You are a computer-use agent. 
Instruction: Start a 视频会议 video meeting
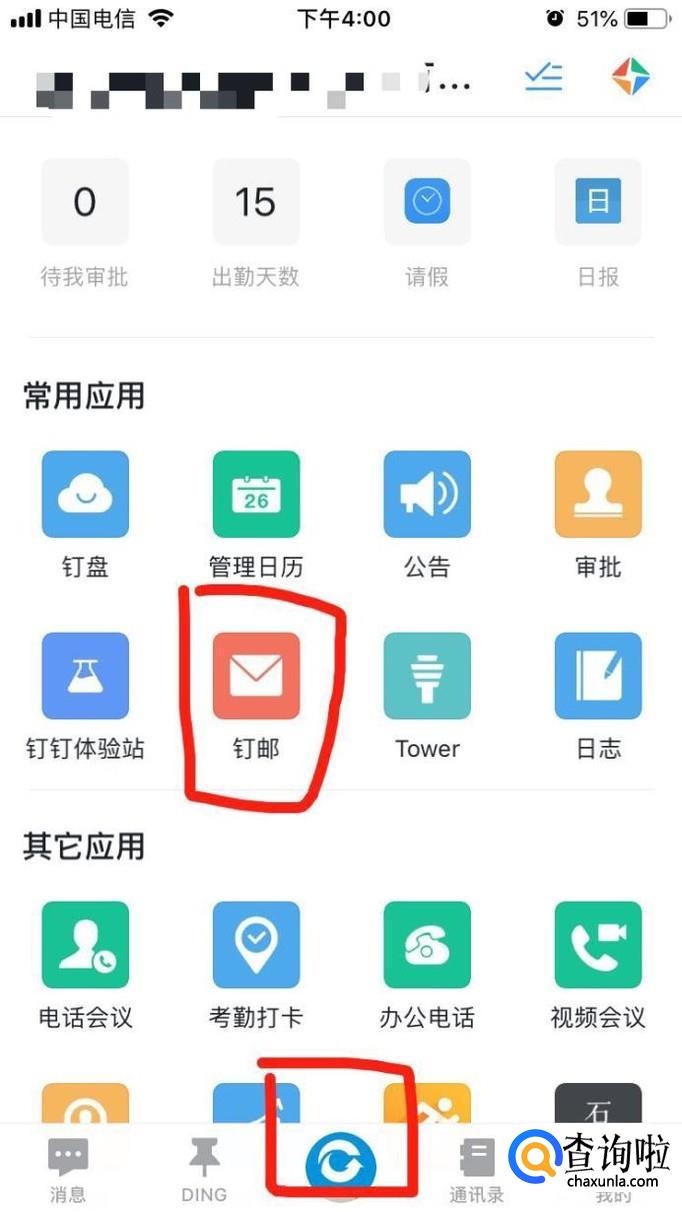(x=598, y=945)
